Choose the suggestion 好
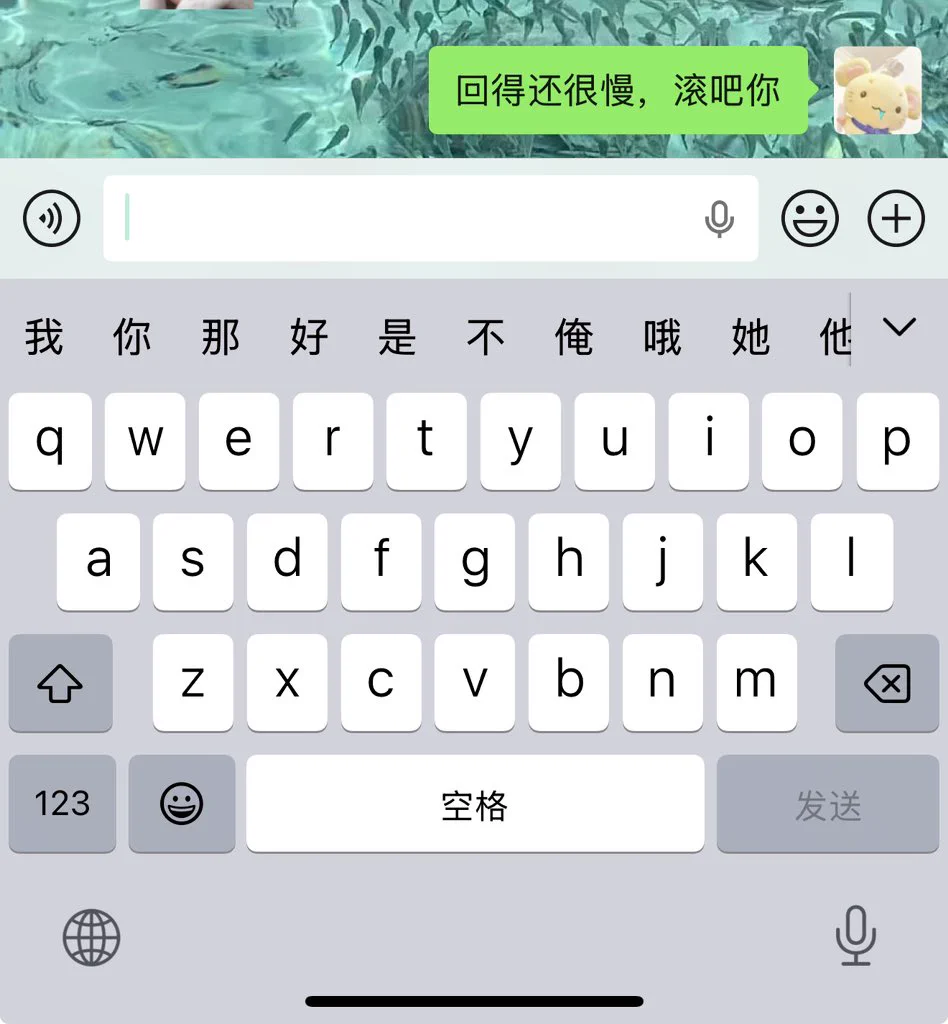Screen dimensions: 948x1024 click(309, 337)
